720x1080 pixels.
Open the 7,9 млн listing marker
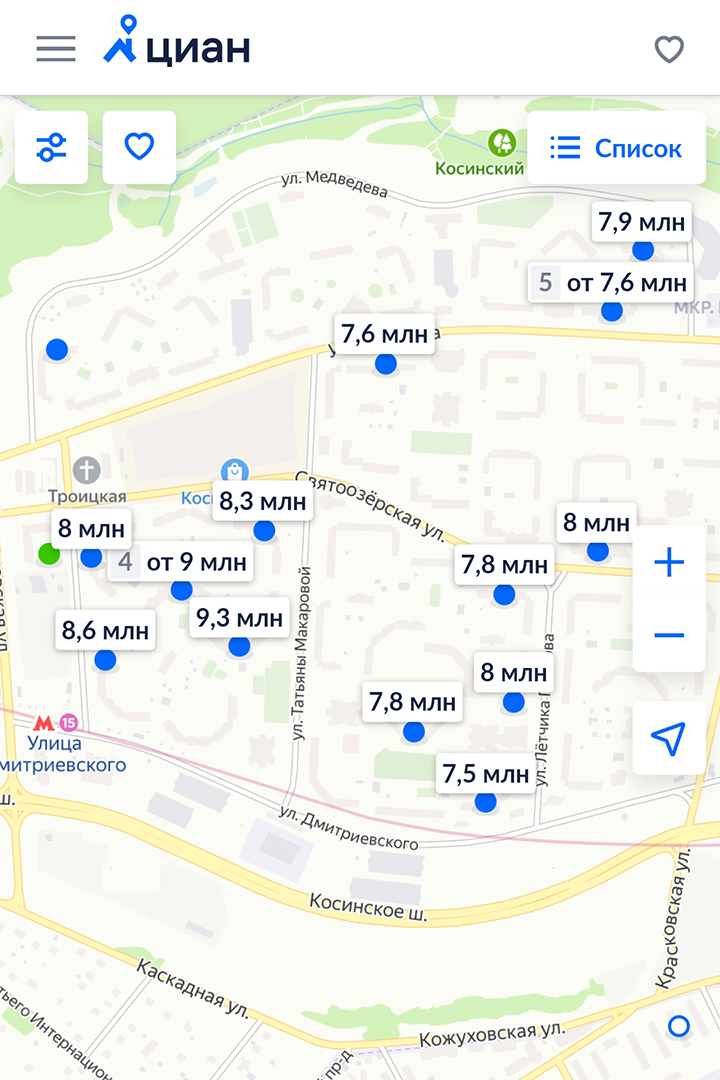(642, 222)
